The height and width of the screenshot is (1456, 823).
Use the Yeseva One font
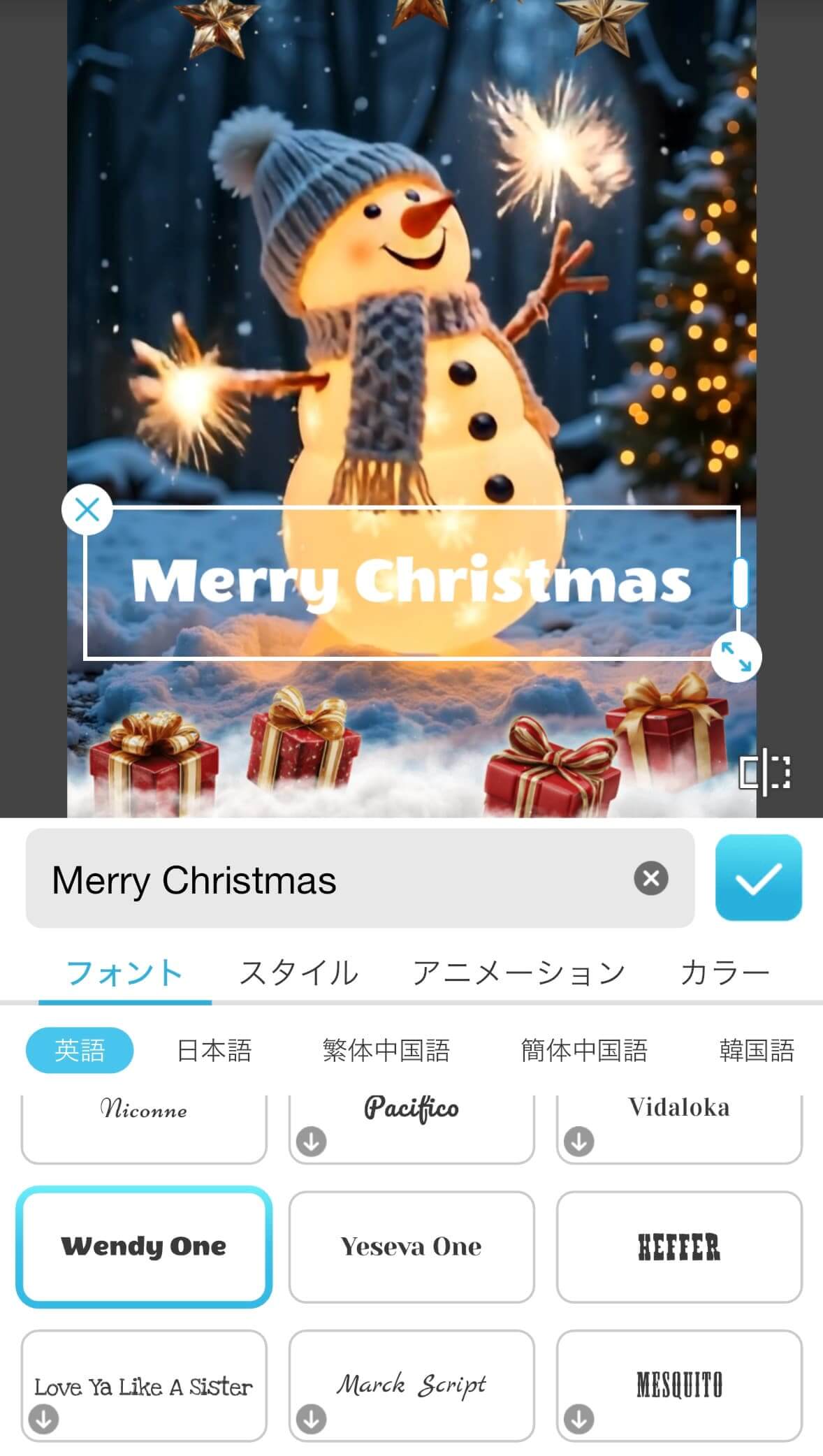[411, 1246]
